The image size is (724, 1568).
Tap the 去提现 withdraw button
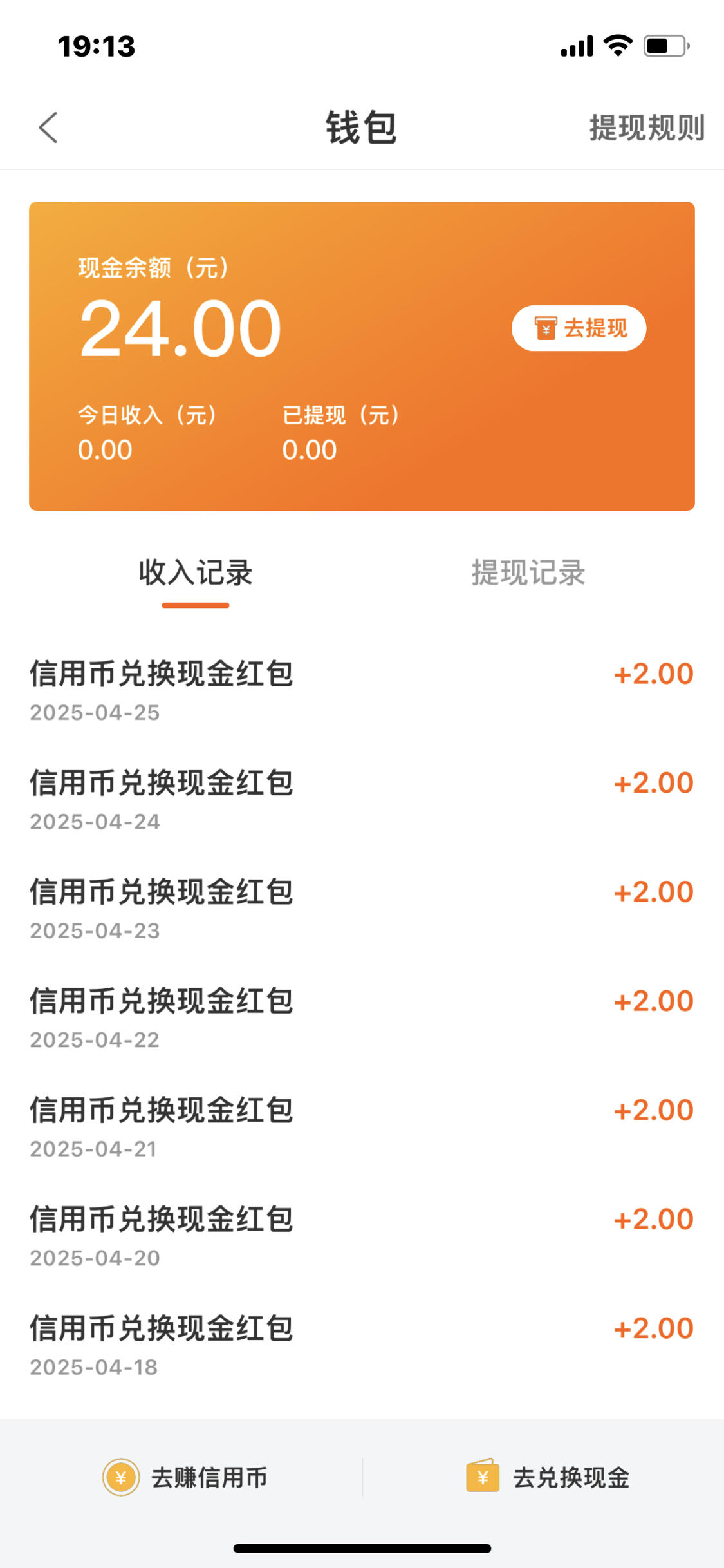[579, 328]
